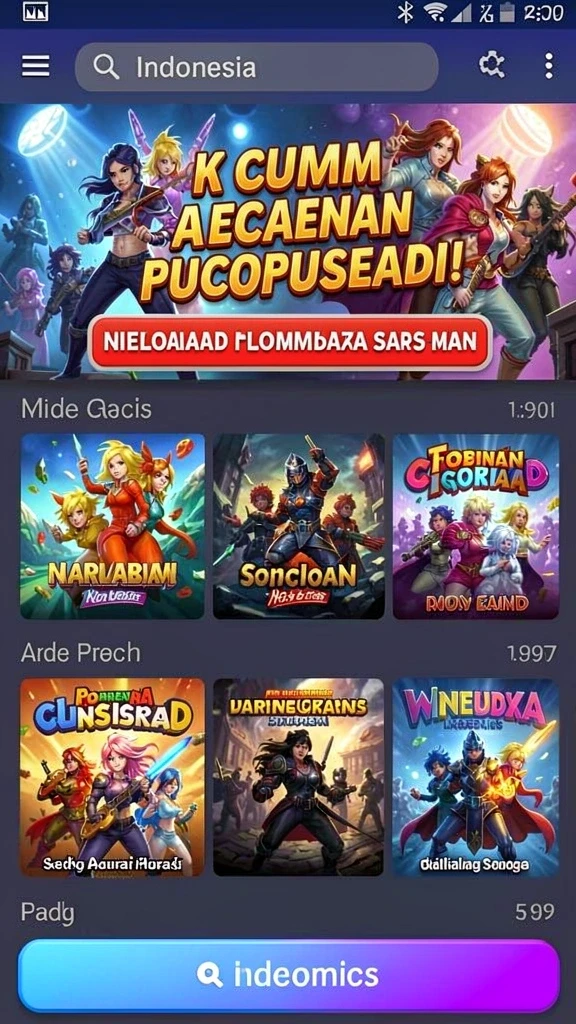Open the settings gear icon
The width and height of the screenshot is (576, 1024).
(x=491, y=65)
